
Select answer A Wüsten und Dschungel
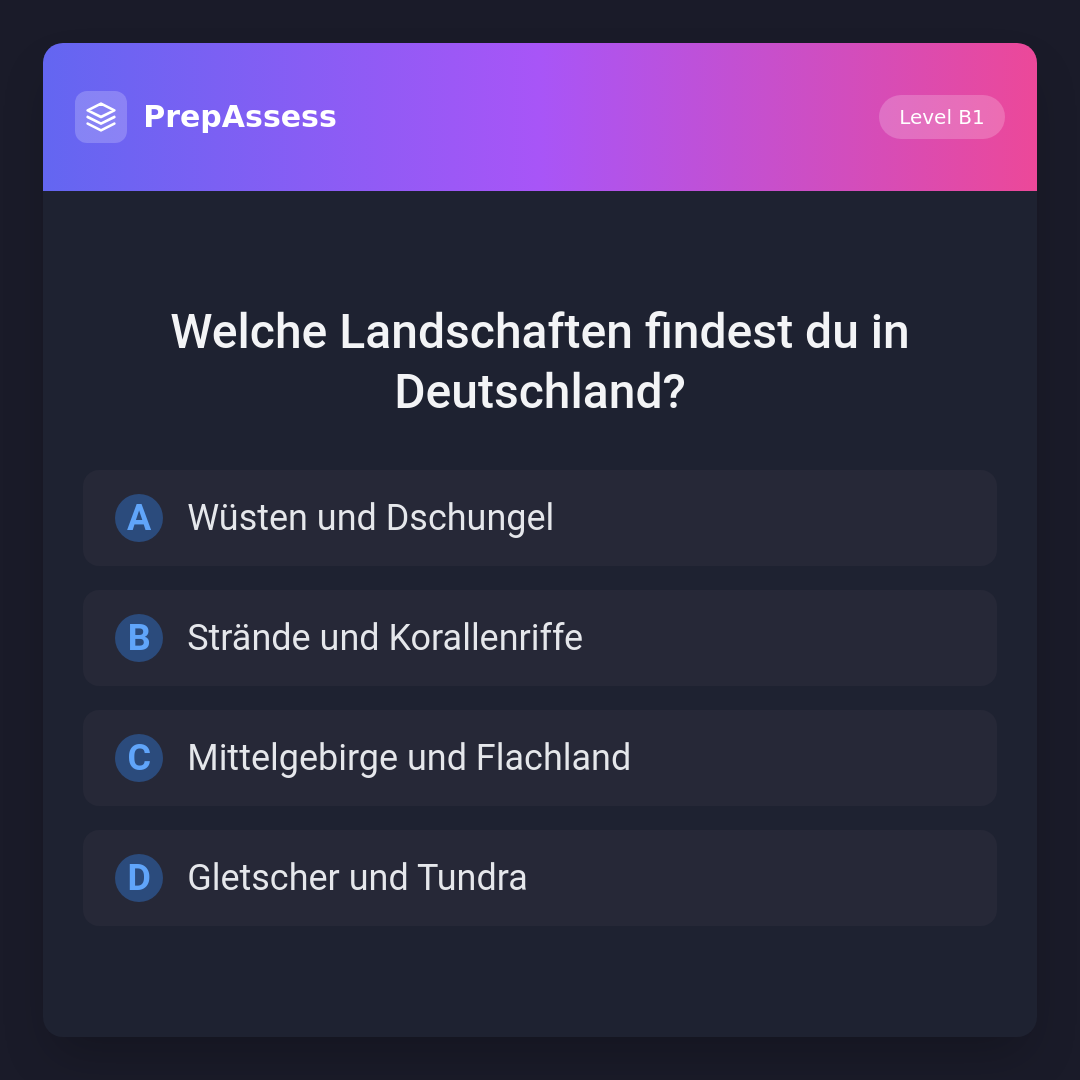pos(540,518)
